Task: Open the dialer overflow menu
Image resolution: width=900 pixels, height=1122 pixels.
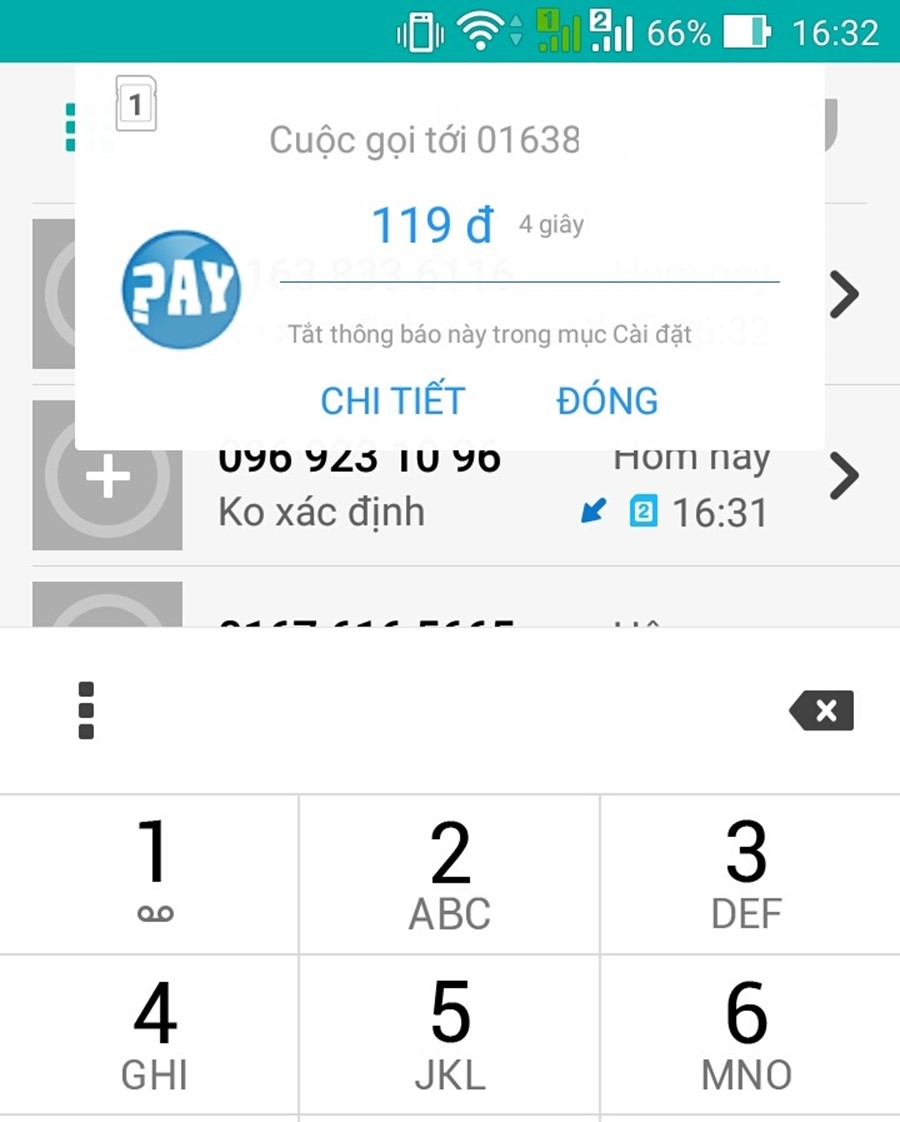Action: 86,711
